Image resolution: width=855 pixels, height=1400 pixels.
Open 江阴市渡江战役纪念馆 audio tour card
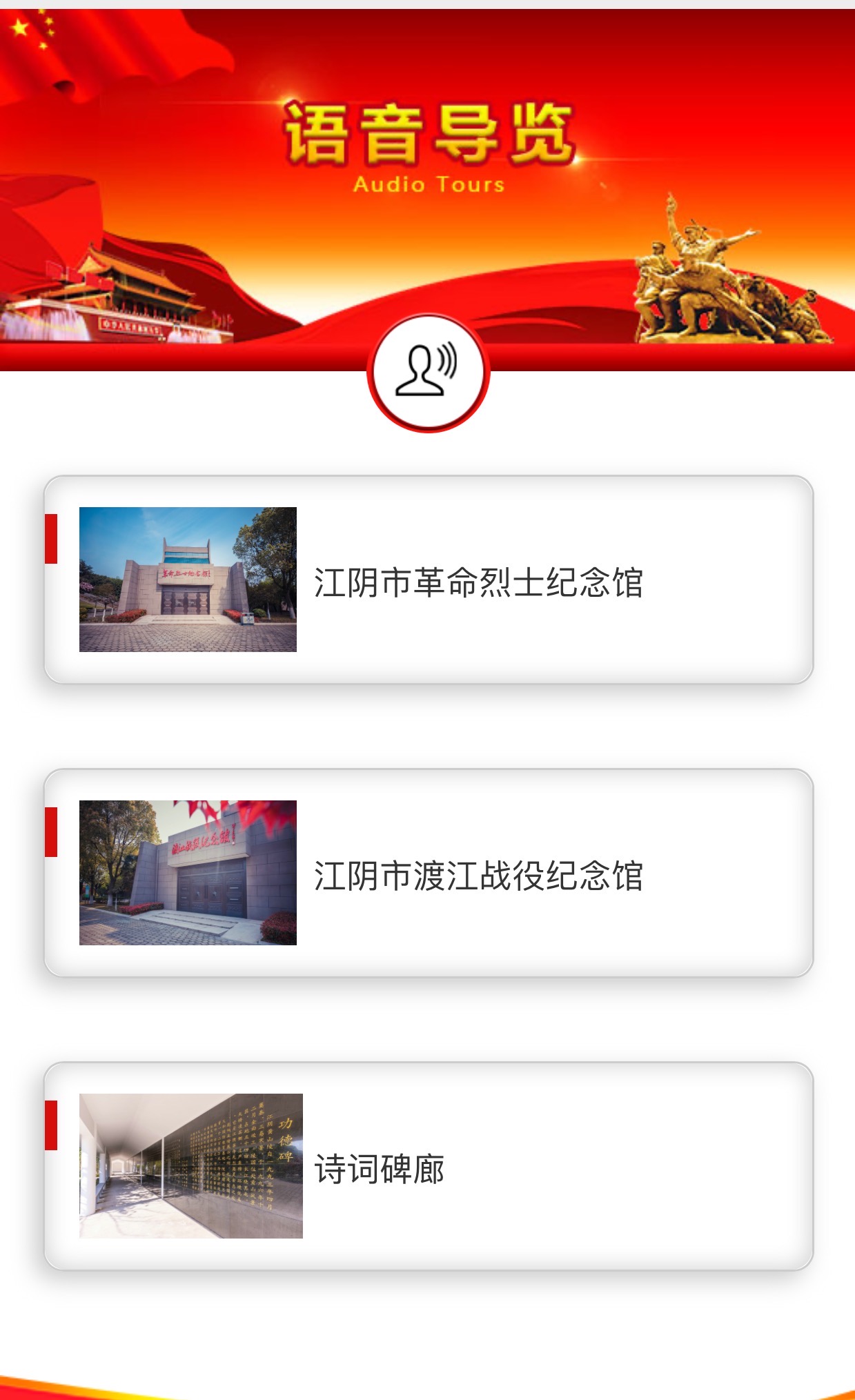tap(428, 874)
